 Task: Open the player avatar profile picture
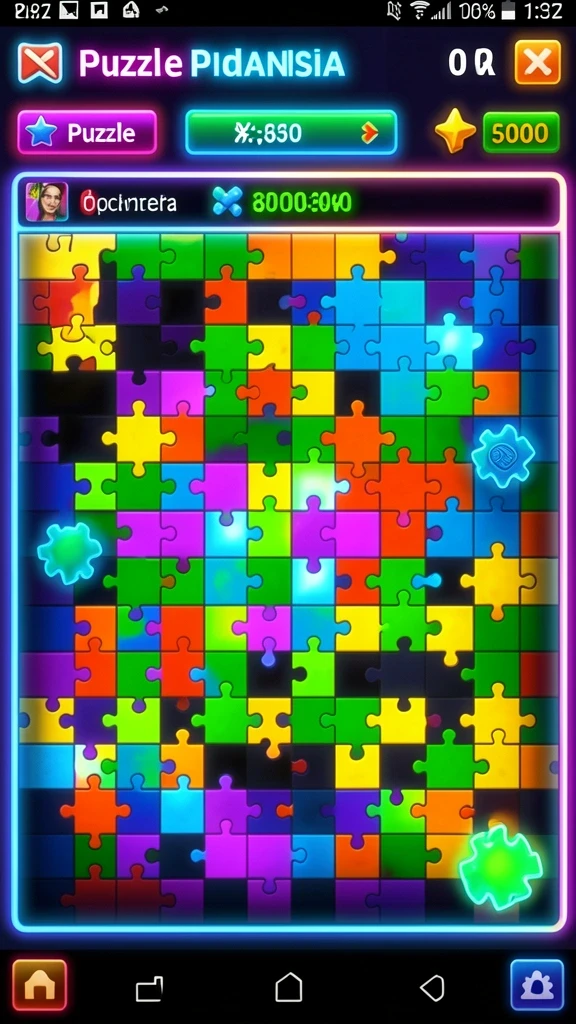46,202
